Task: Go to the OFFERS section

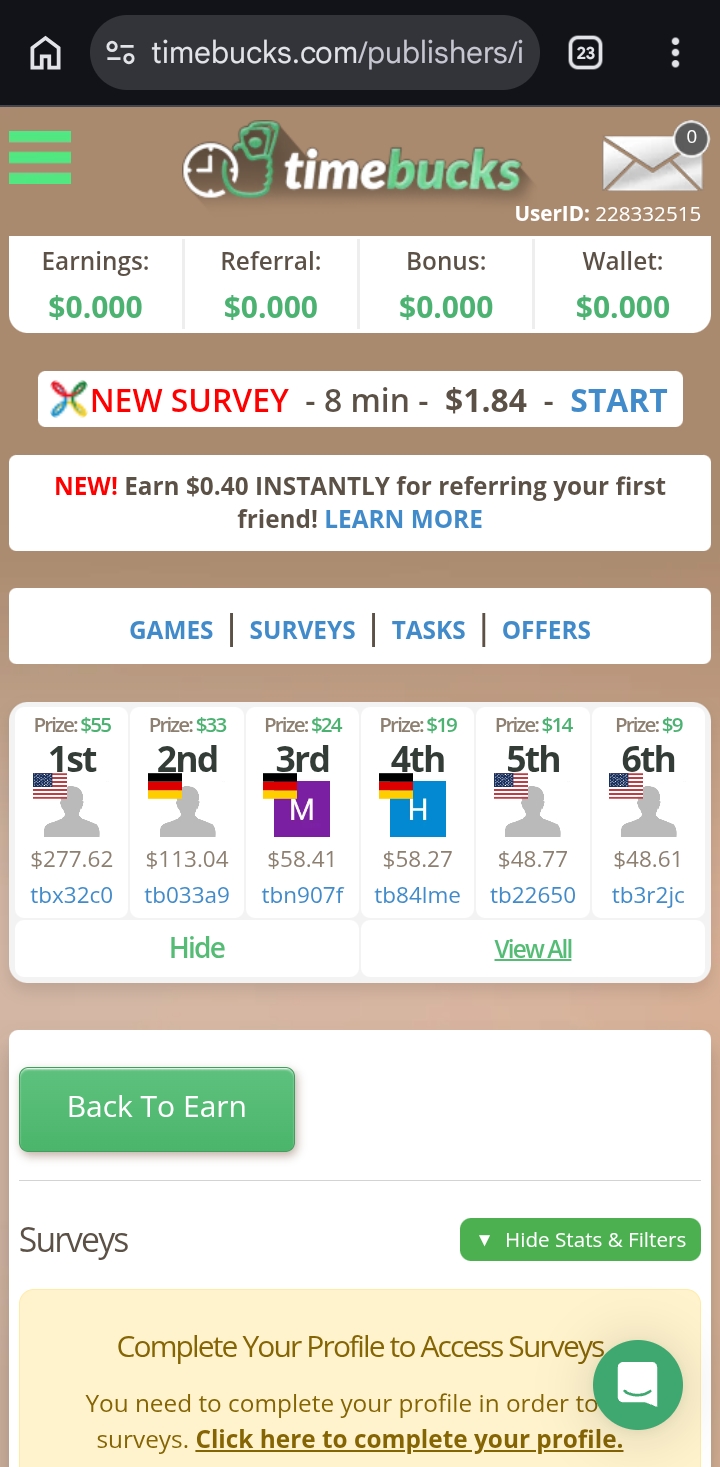Action: (x=546, y=630)
